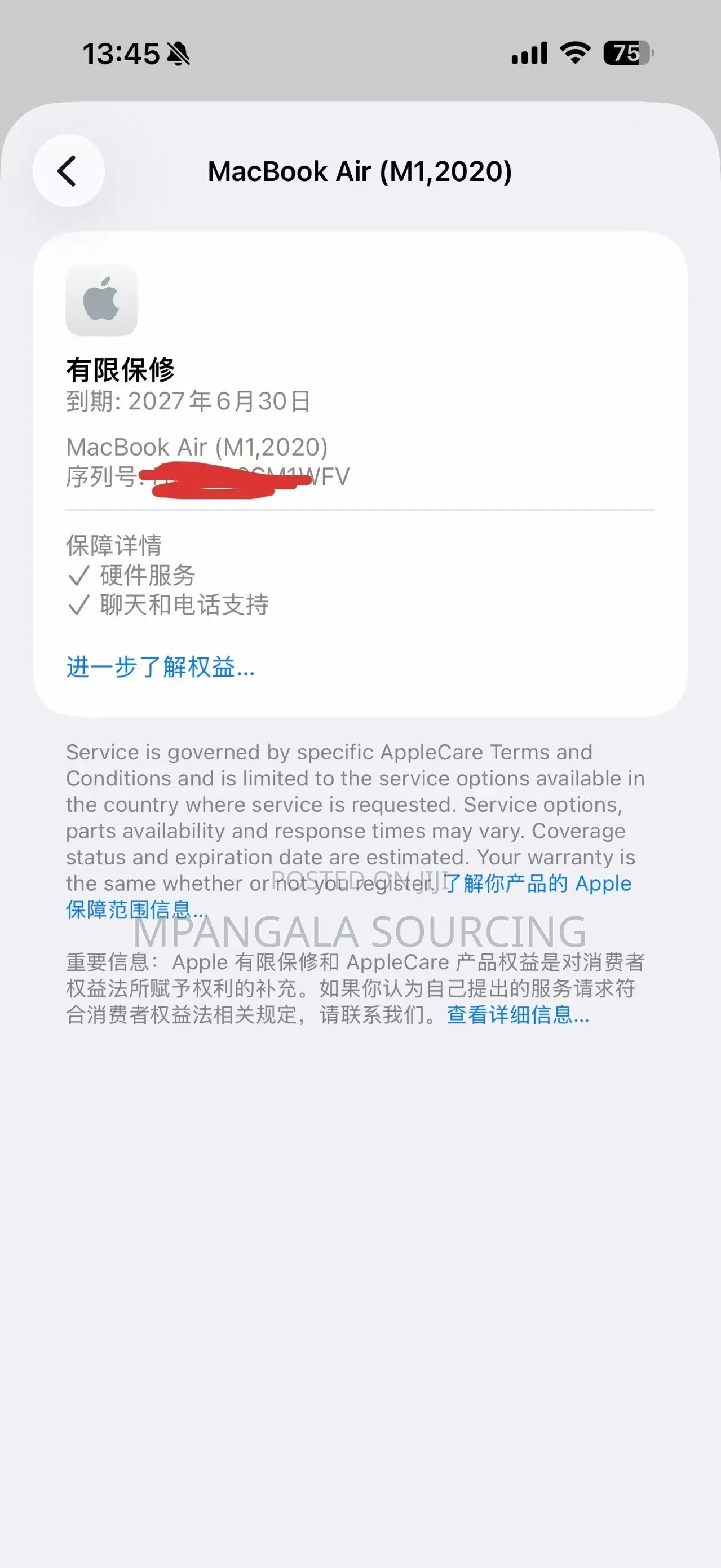Open the 了解你产品的 Apple 保障范围信息 link
Screen dimensions: 721x1568
coord(348,896)
